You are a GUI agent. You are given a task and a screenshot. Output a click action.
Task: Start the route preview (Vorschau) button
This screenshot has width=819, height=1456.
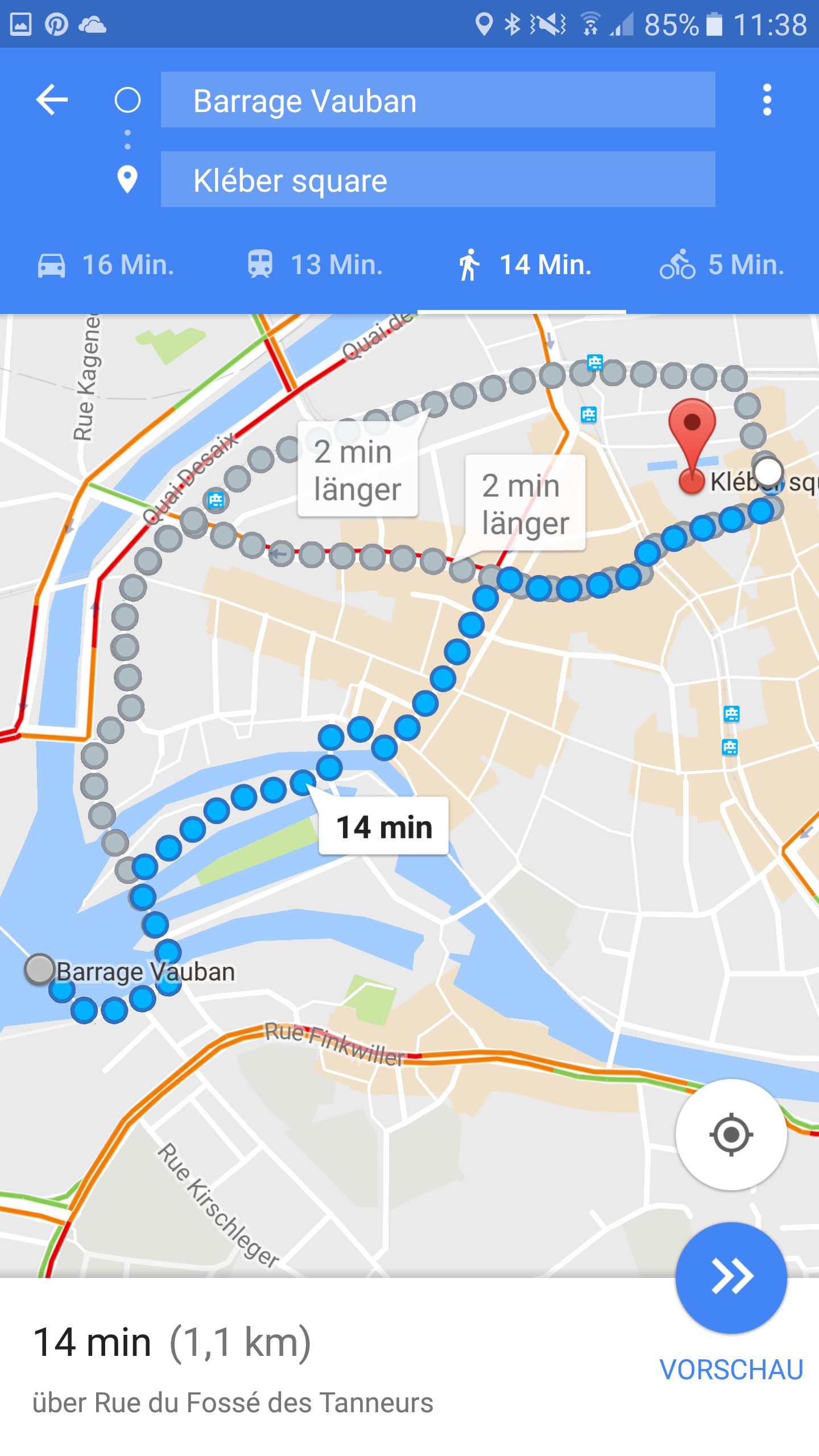(x=731, y=1277)
